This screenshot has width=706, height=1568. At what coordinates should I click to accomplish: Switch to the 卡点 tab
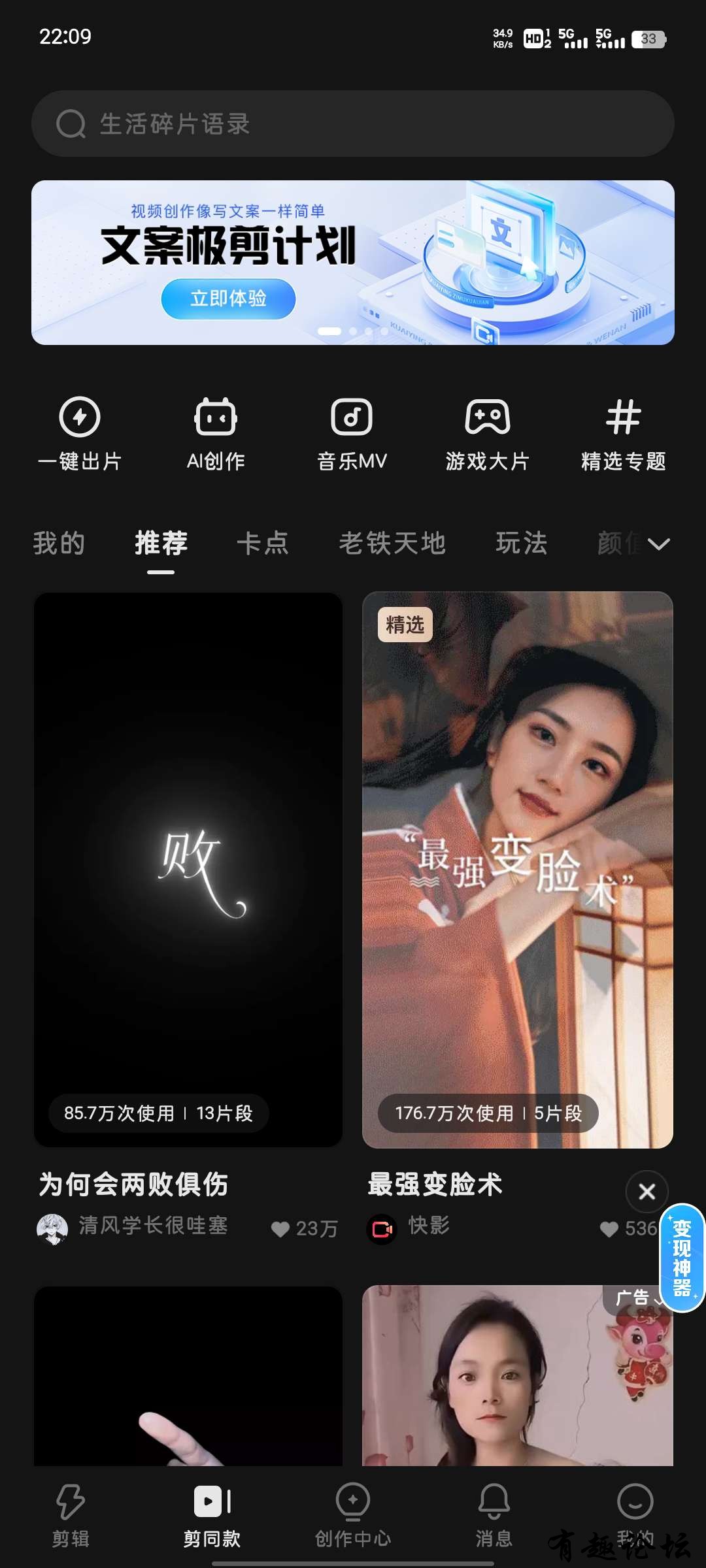click(262, 543)
